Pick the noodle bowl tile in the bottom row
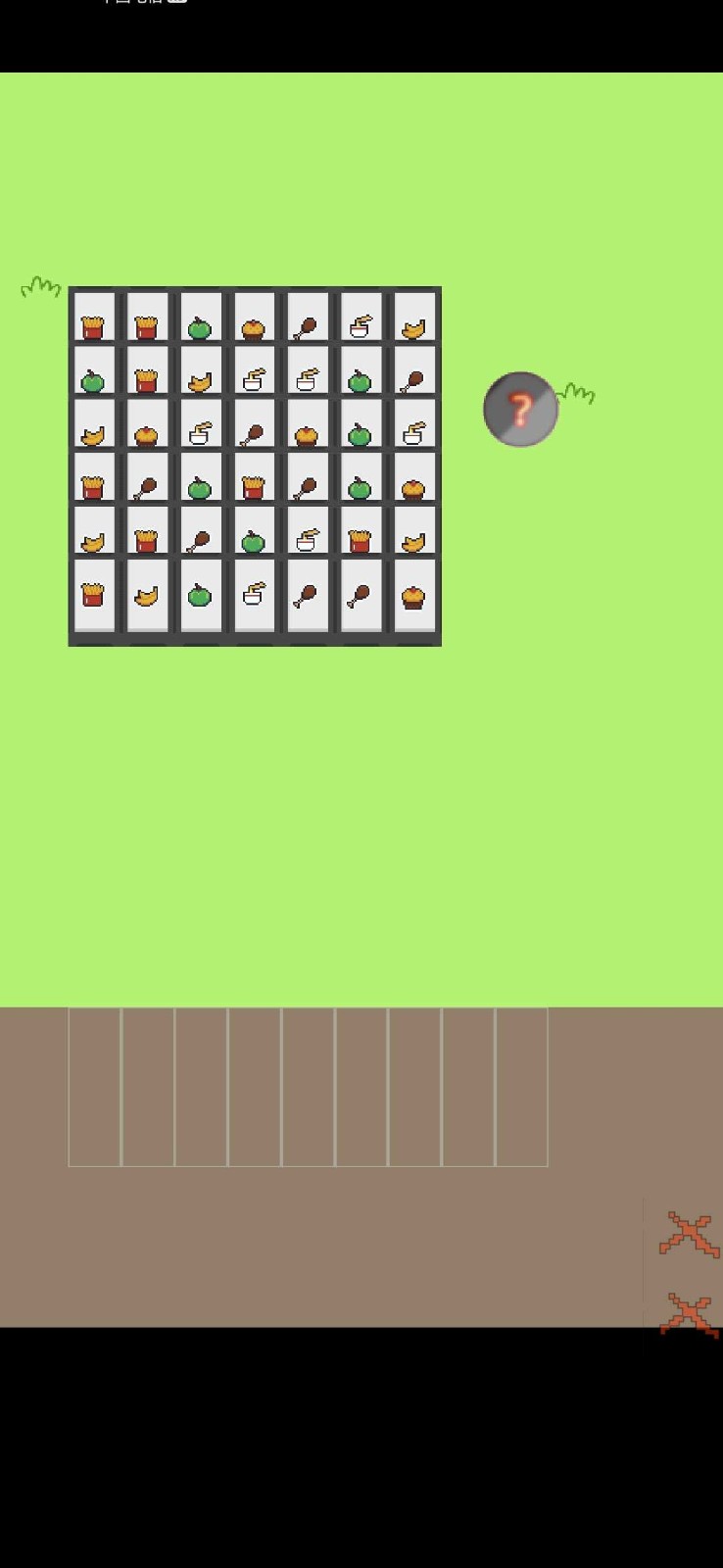 coord(254,595)
